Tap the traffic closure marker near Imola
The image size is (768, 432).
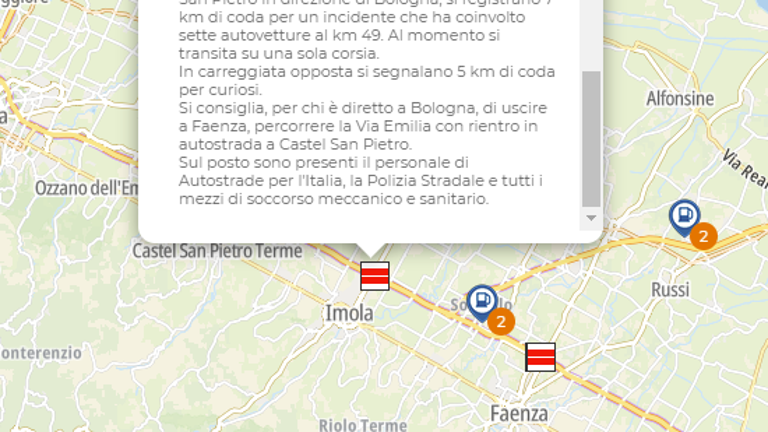point(375,276)
